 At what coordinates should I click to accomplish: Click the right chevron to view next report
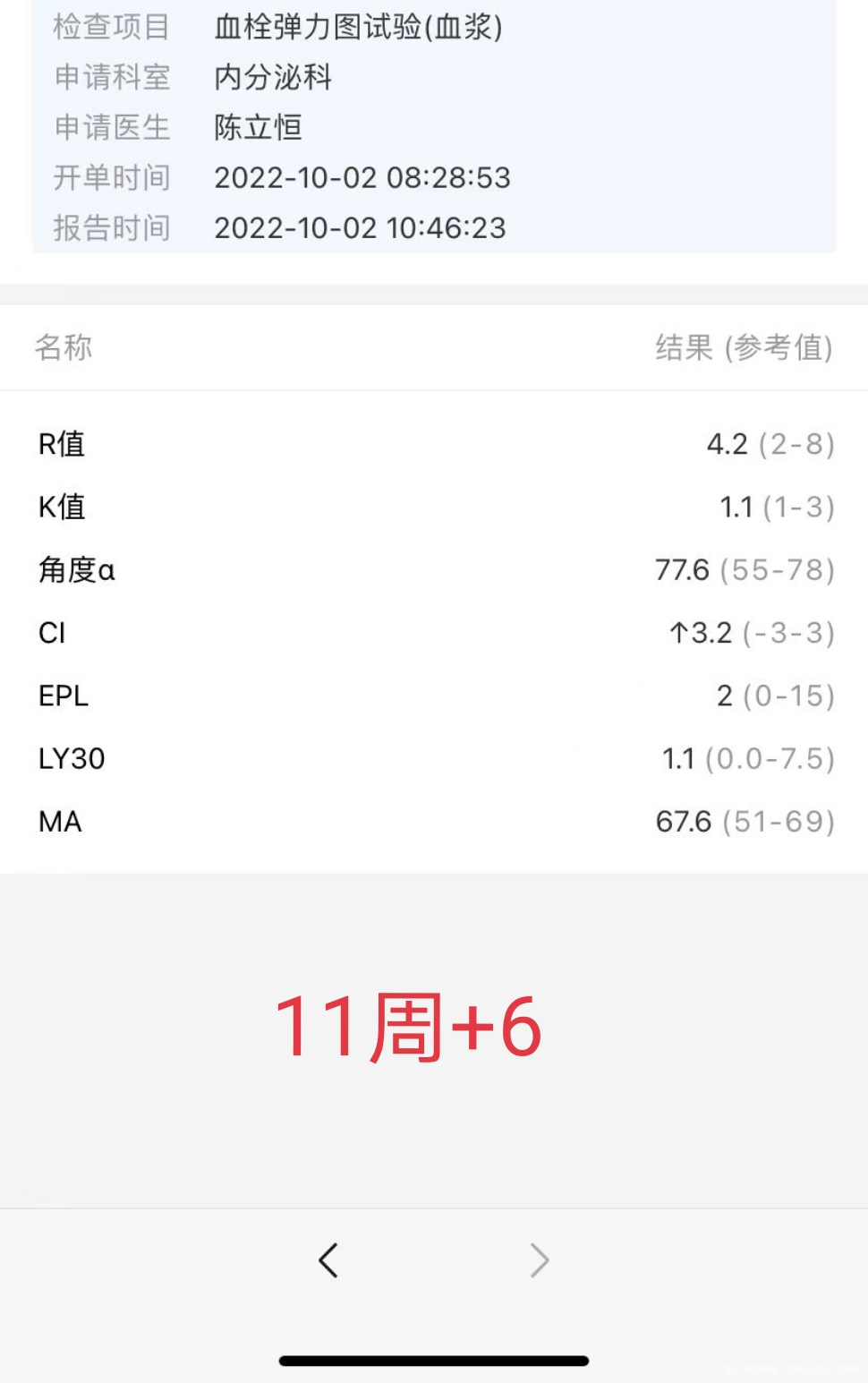point(540,1259)
